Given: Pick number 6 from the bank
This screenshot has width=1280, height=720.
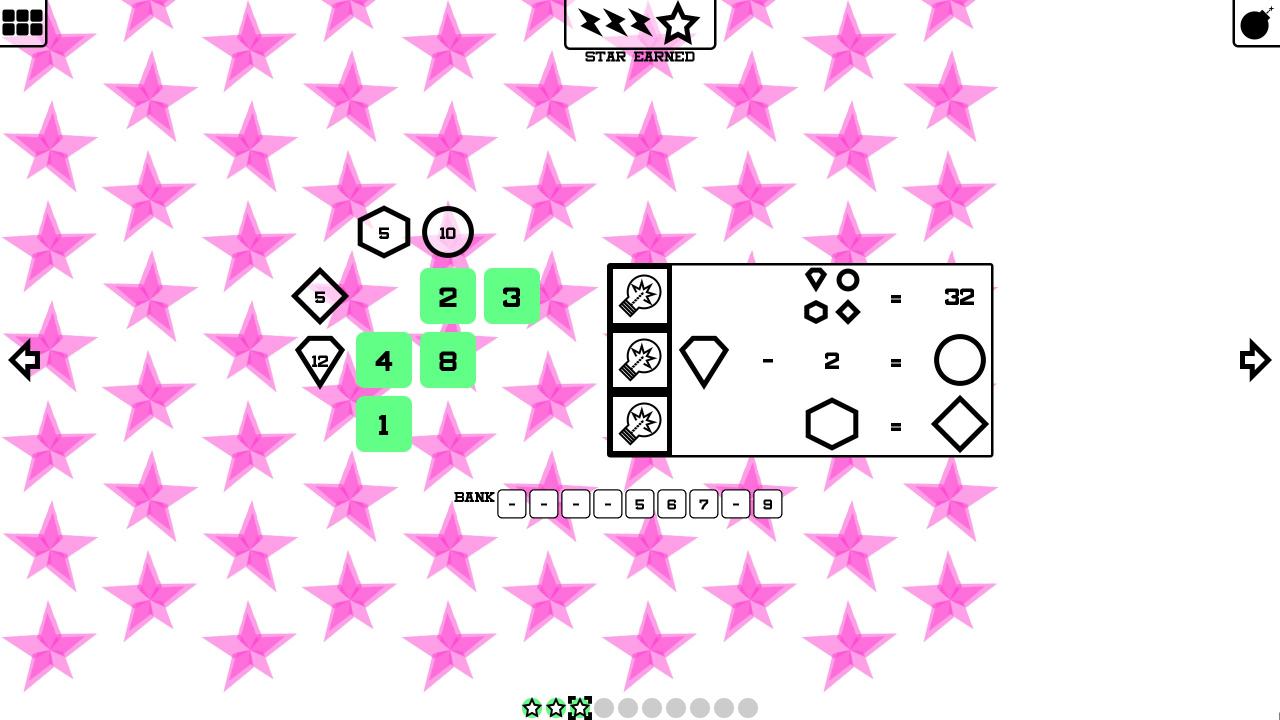Looking at the screenshot, I should [672, 504].
